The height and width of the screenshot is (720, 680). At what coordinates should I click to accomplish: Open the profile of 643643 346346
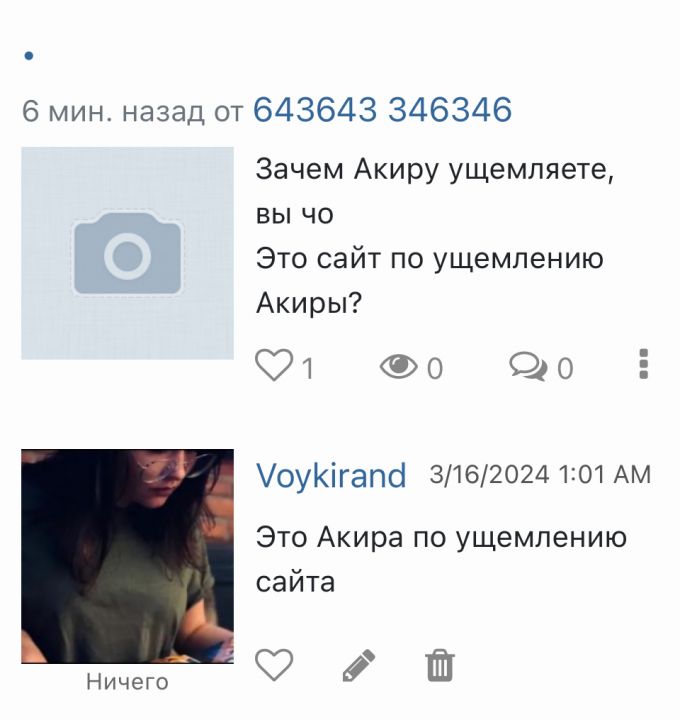[382, 110]
